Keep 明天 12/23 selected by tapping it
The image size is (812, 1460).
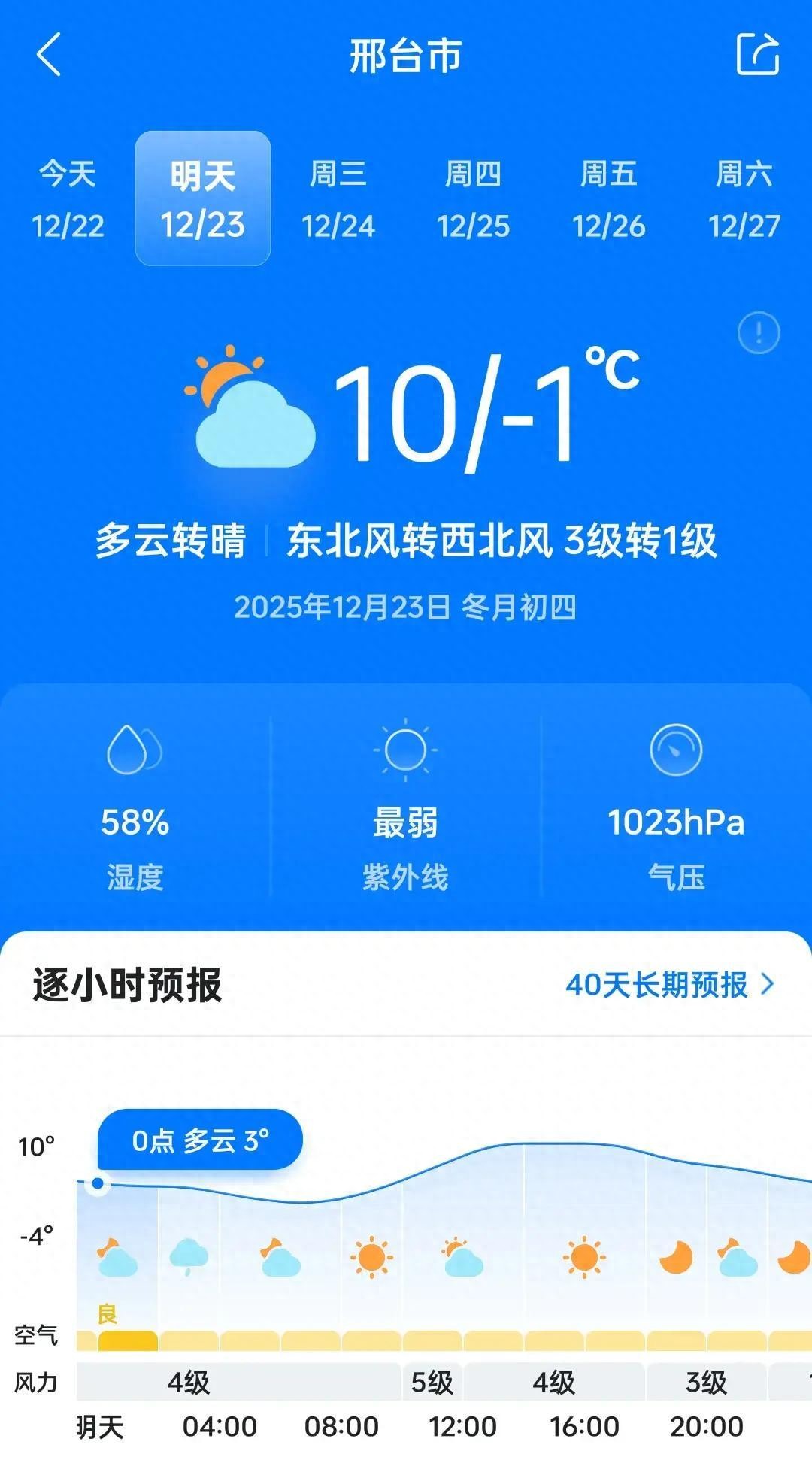203,197
